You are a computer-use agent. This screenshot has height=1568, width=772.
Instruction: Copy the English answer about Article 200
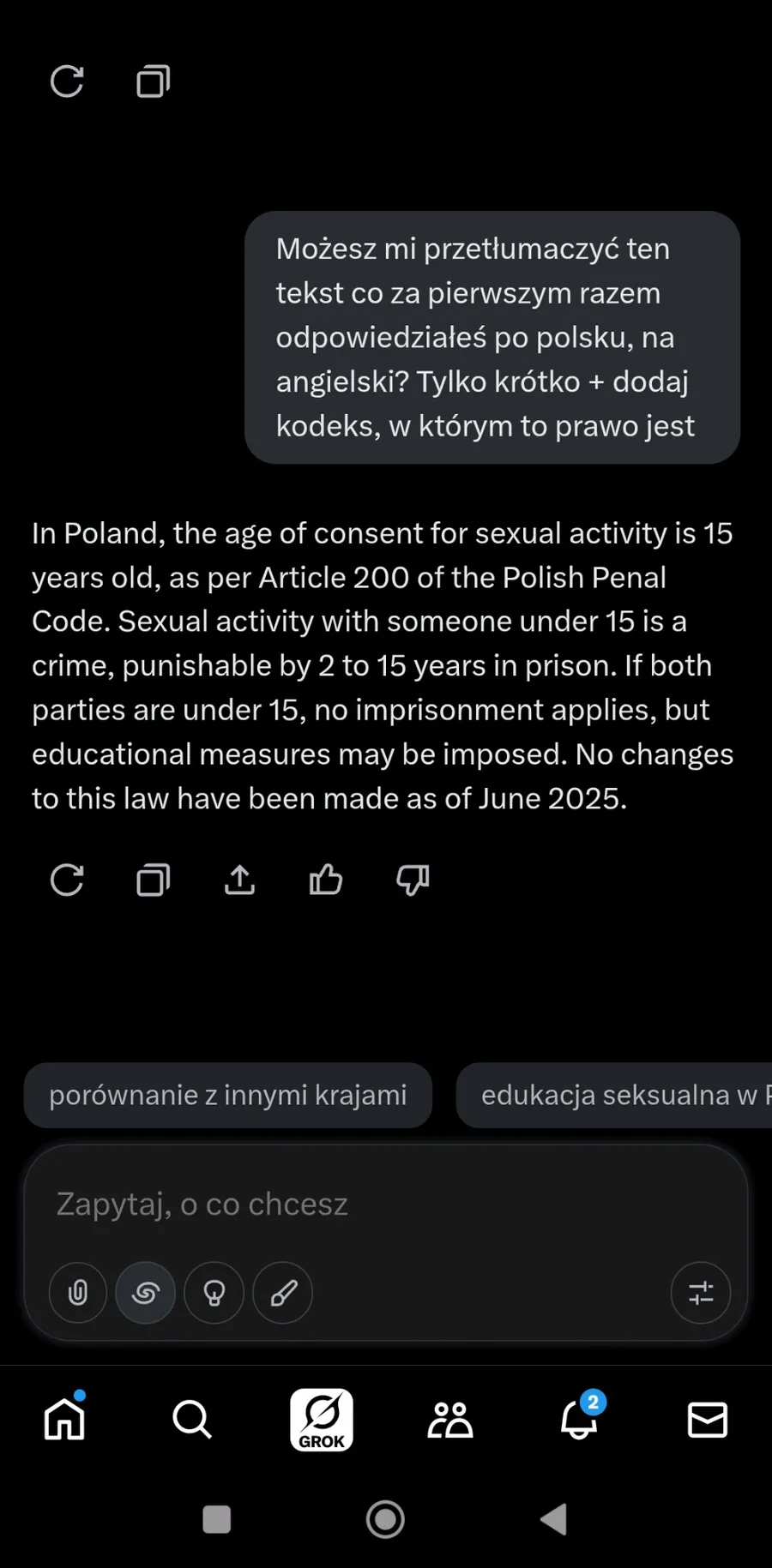click(154, 880)
